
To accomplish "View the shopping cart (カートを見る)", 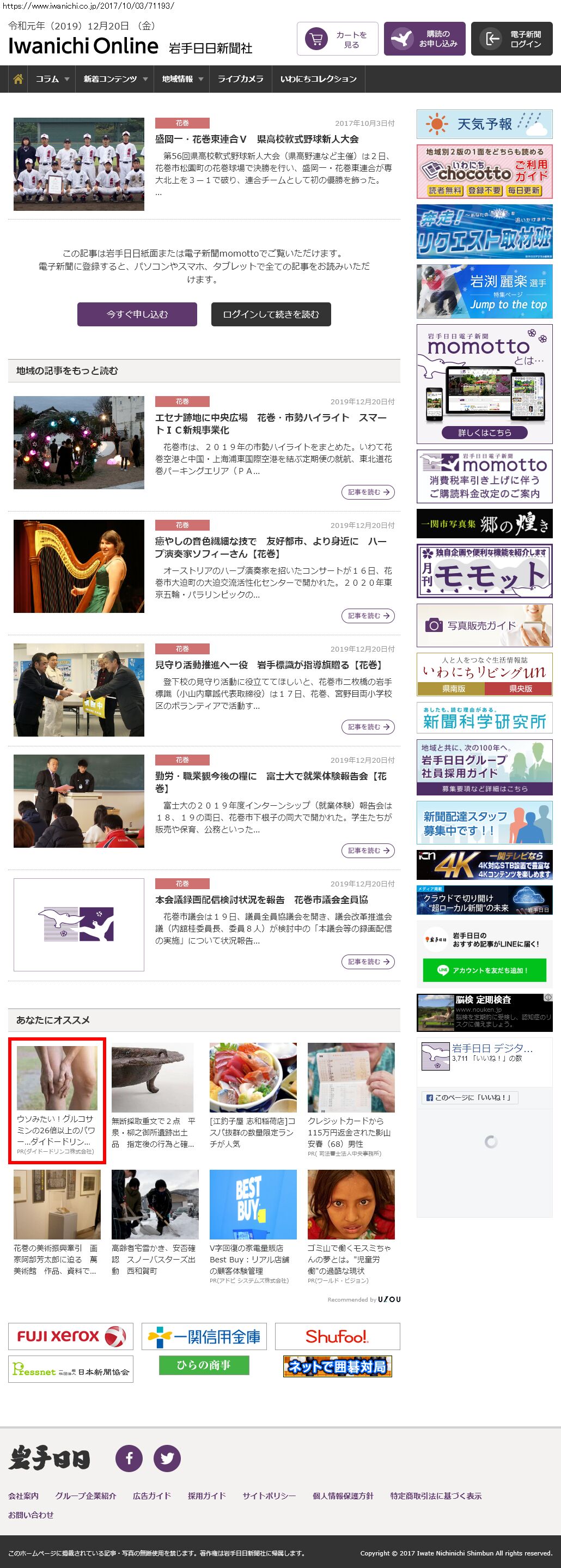I will click(338, 39).
